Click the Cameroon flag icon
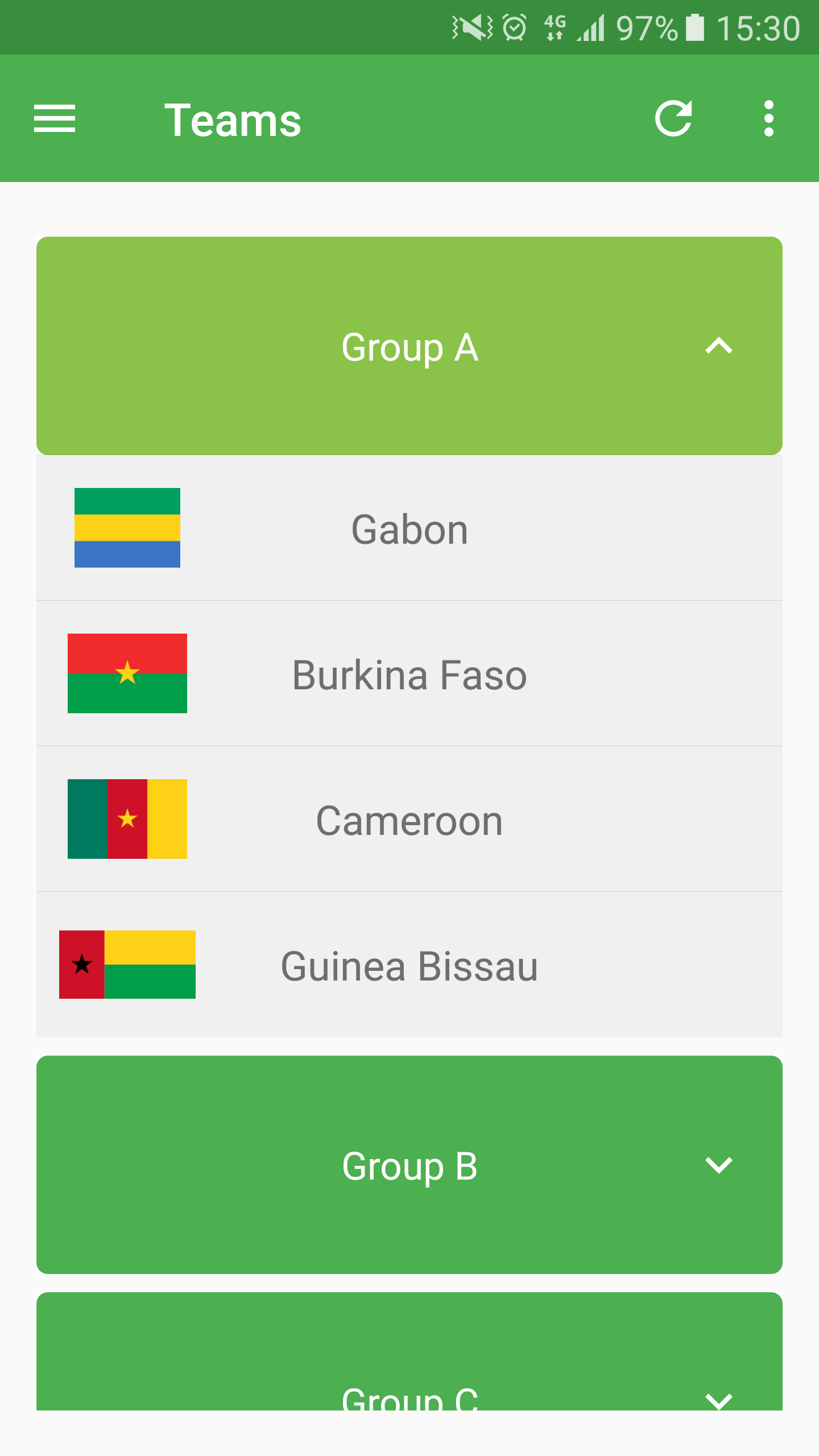 pyautogui.click(x=127, y=819)
